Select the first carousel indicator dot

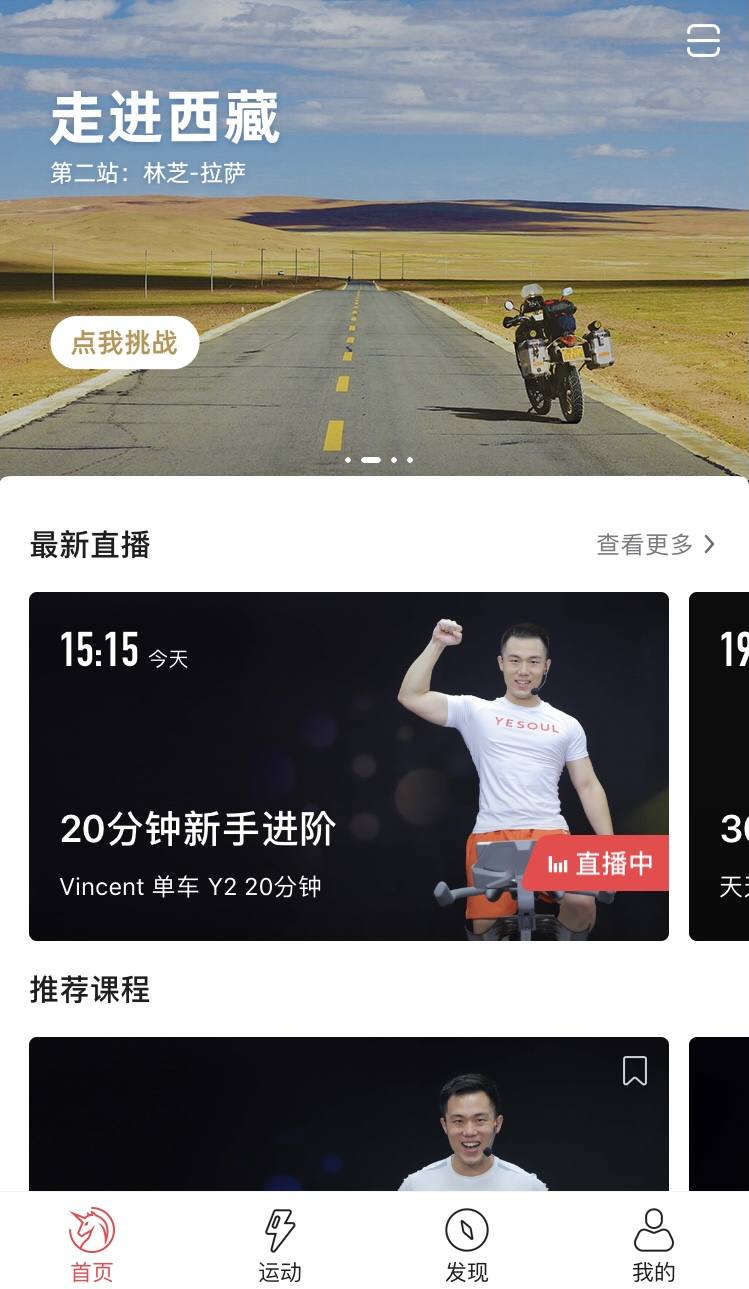tap(347, 460)
